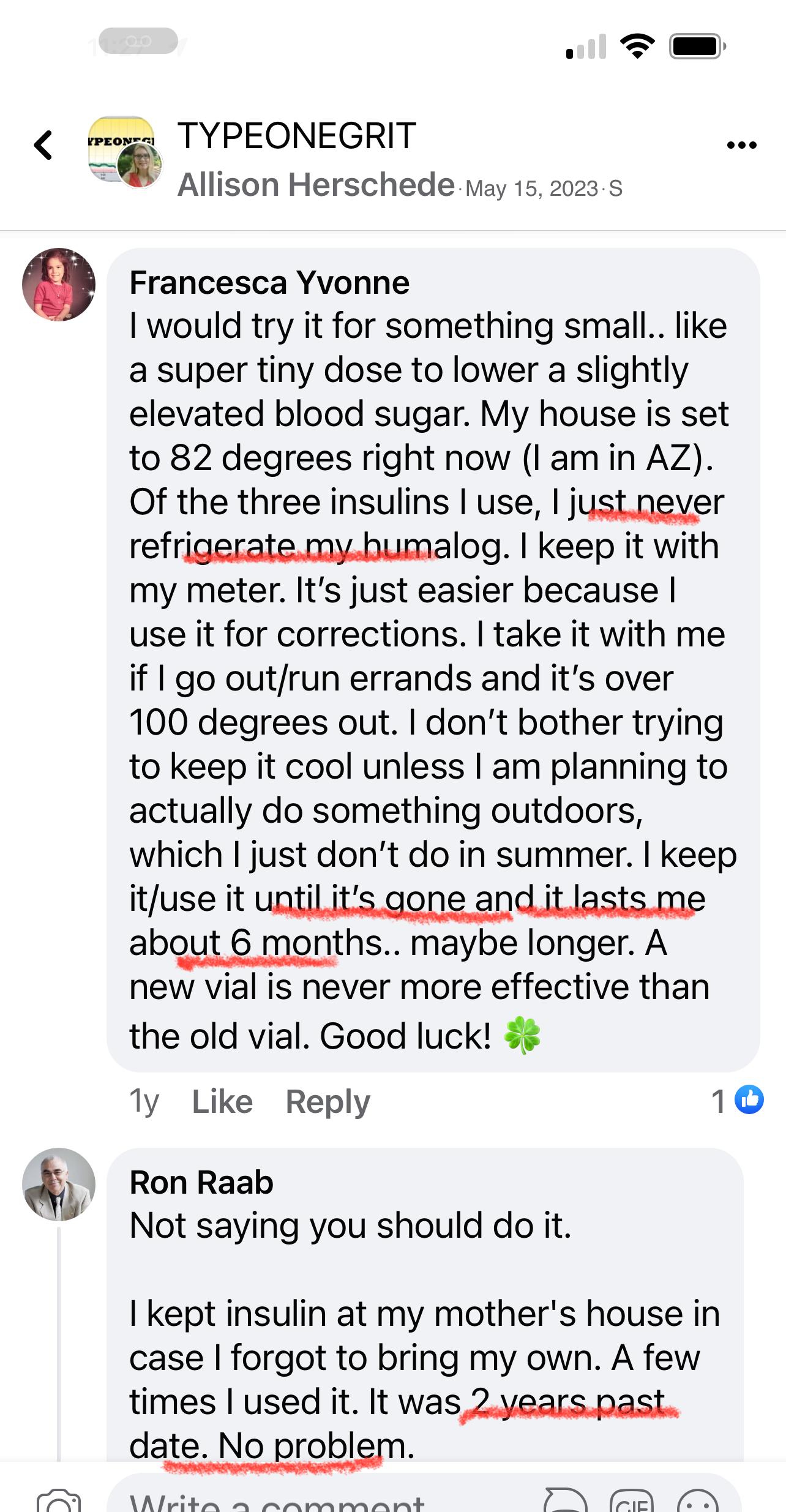Open Francesca Yvonne's profile picture
This screenshot has height=1512, width=786.
pyautogui.click(x=59, y=285)
